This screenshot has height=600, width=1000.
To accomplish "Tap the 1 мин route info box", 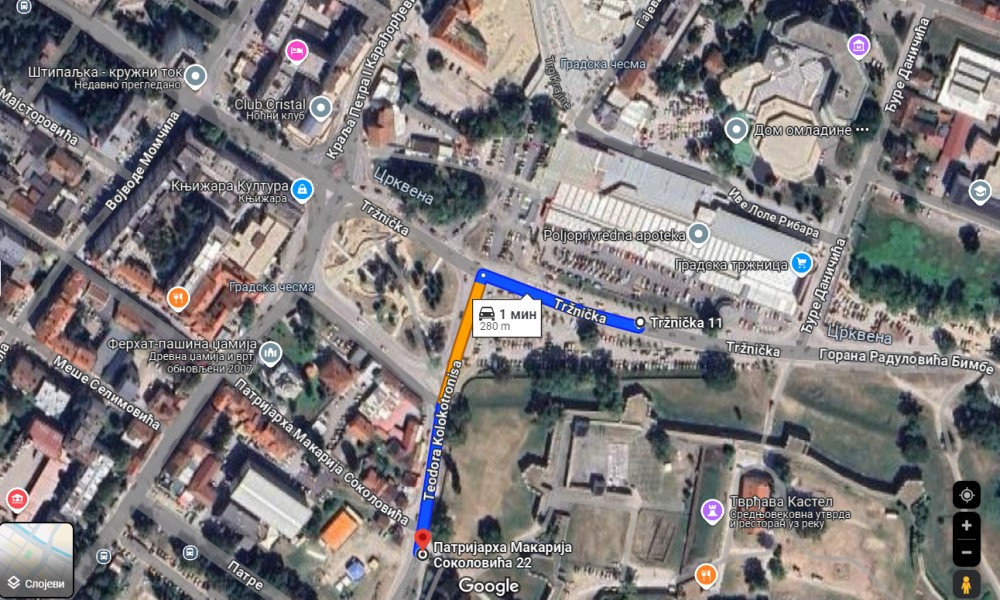I will coord(508,318).
